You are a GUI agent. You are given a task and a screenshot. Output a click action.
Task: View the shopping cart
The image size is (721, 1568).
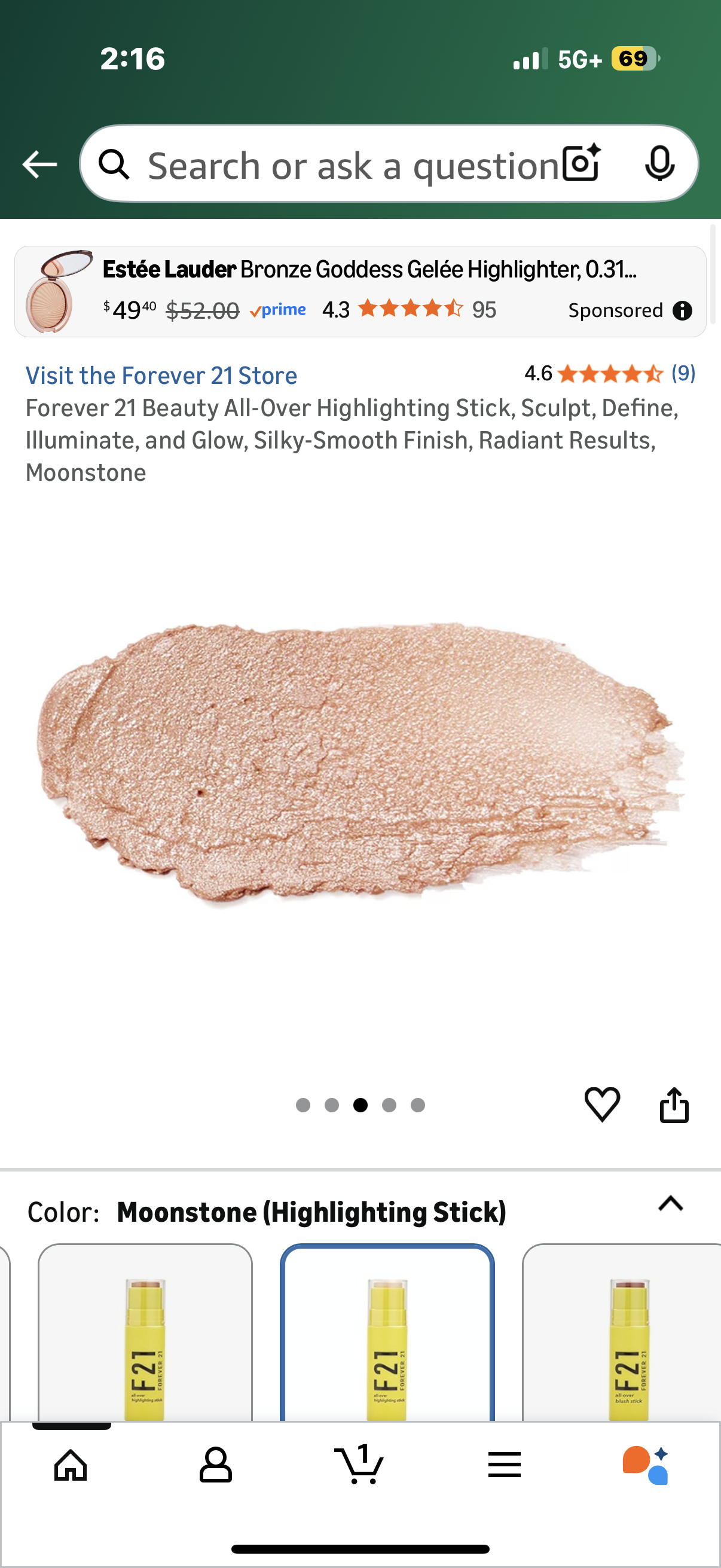(x=360, y=1465)
